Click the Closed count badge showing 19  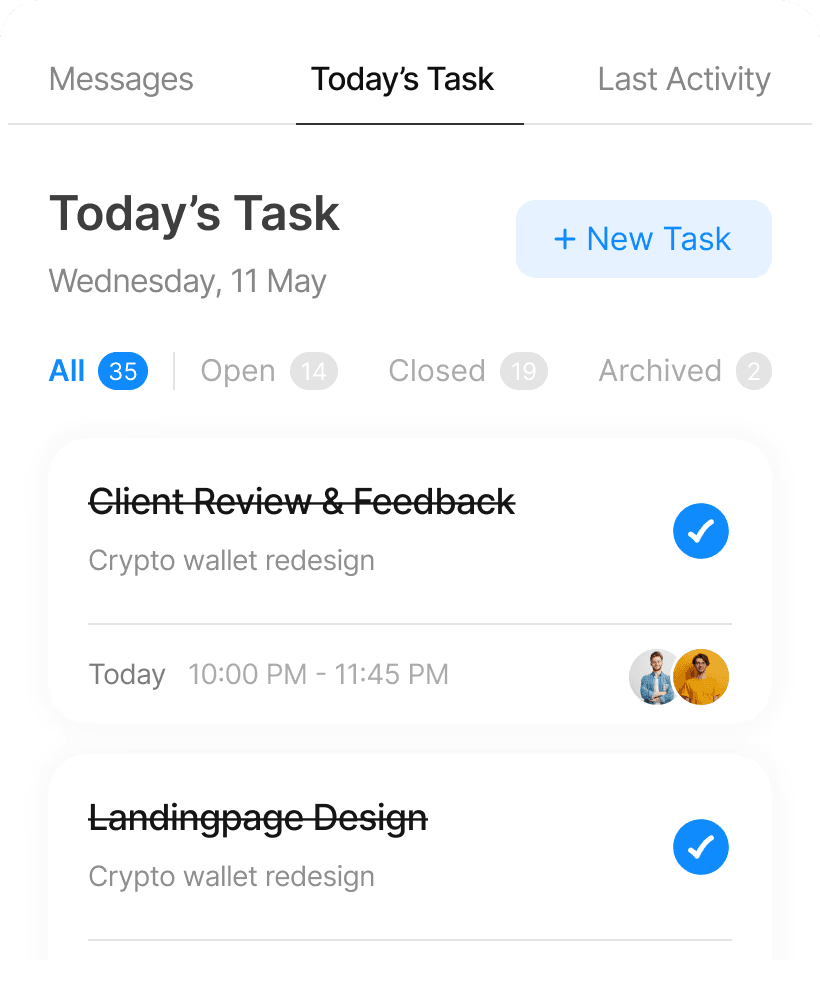(524, 371)
